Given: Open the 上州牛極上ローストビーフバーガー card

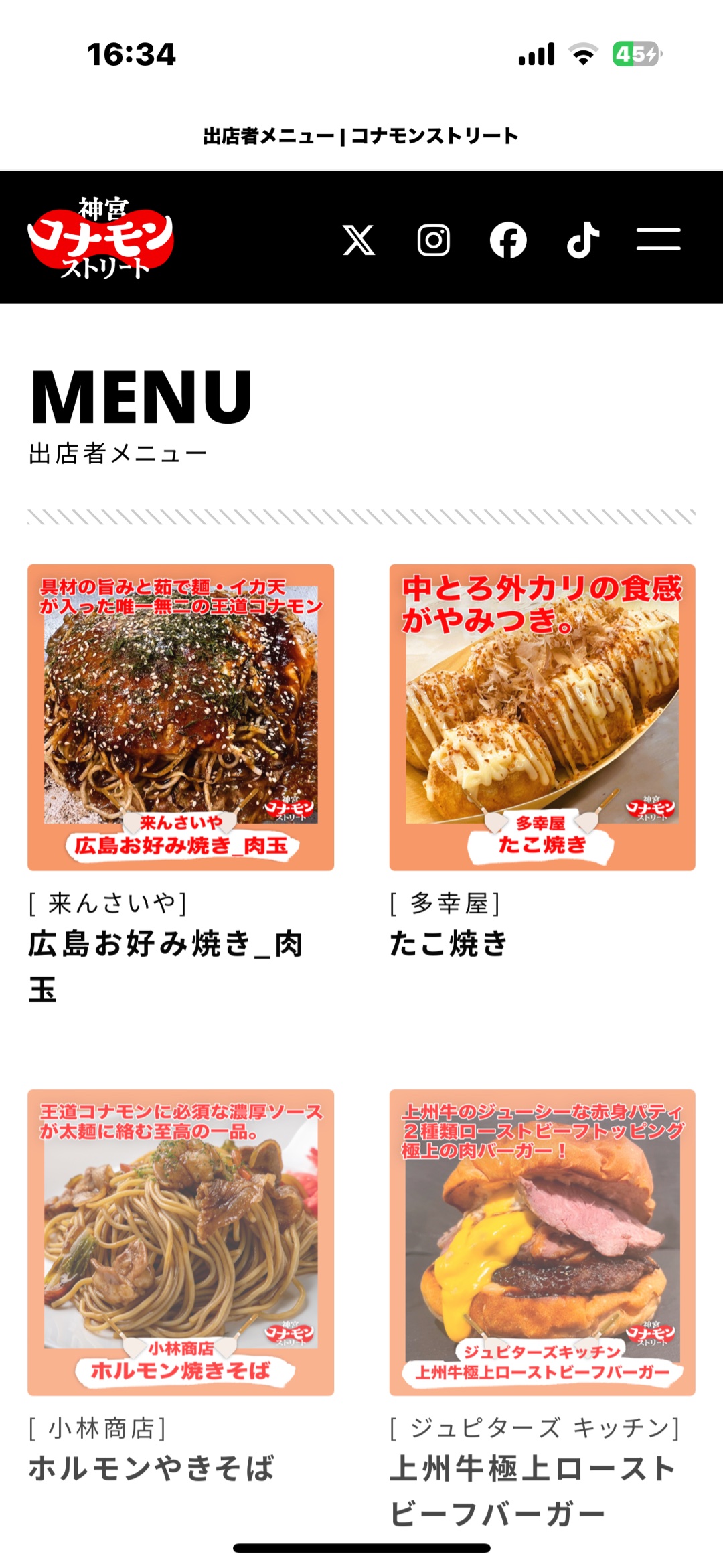Looking at the screenshot, I should click(542, 1242).
